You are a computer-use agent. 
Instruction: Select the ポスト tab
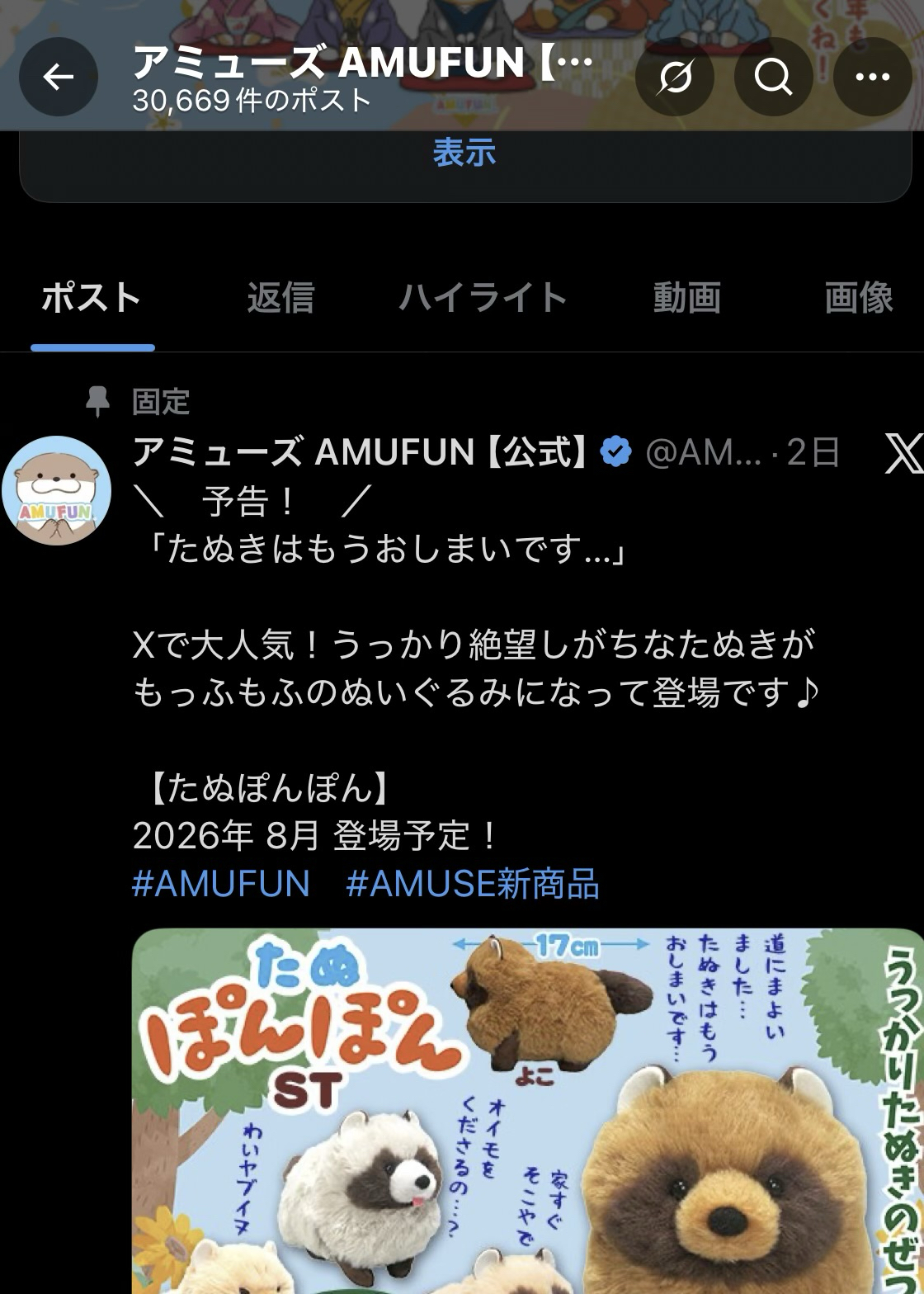click(x=92, y=298)
